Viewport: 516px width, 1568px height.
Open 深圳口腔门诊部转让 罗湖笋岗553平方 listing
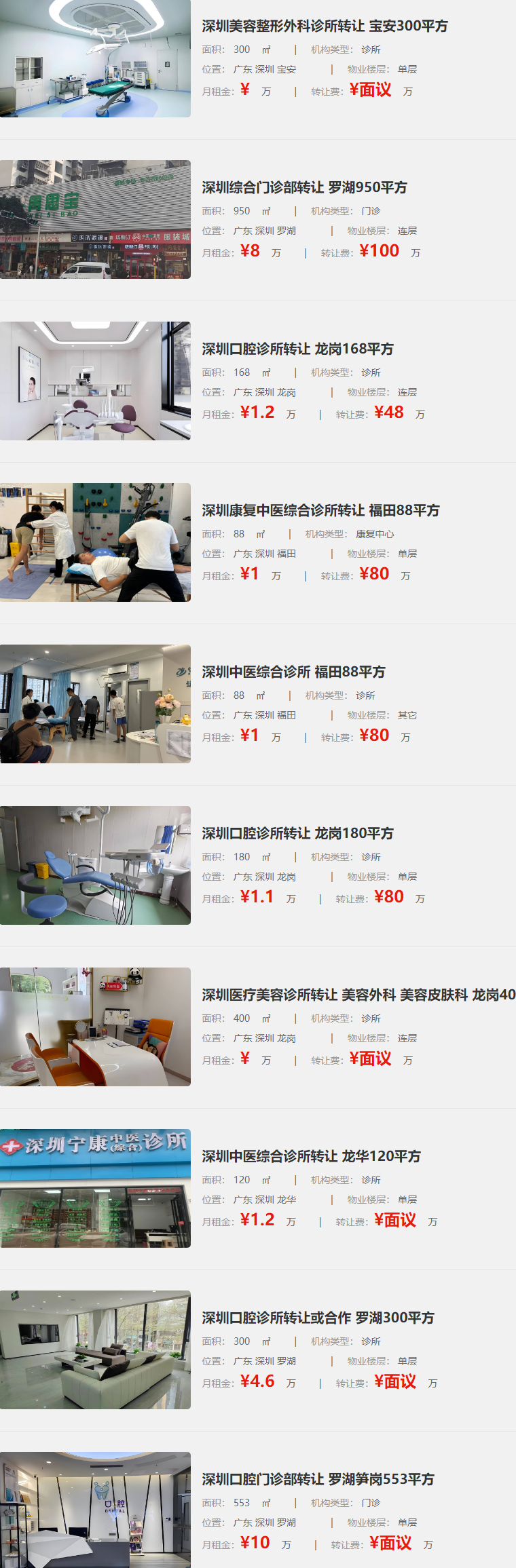[318, 1480]
